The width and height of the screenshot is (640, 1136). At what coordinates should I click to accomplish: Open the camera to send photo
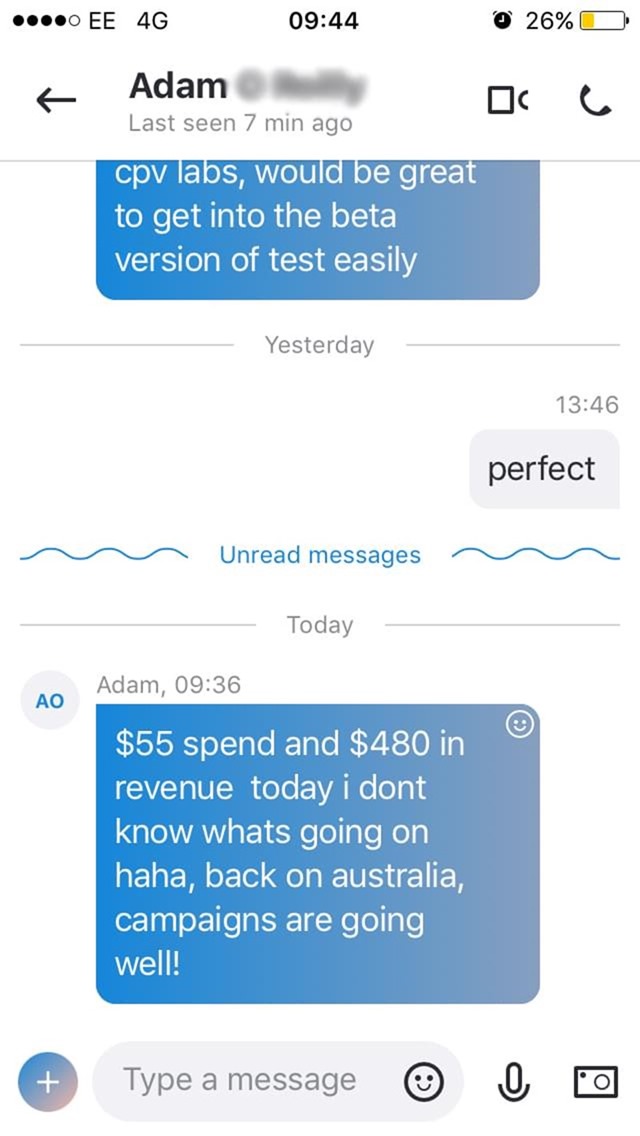pyautogui.click(x=595, y=1081)
